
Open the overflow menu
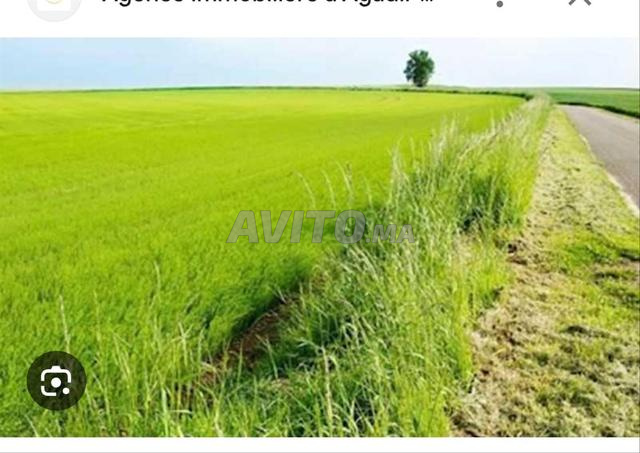[x=499, y=4]
